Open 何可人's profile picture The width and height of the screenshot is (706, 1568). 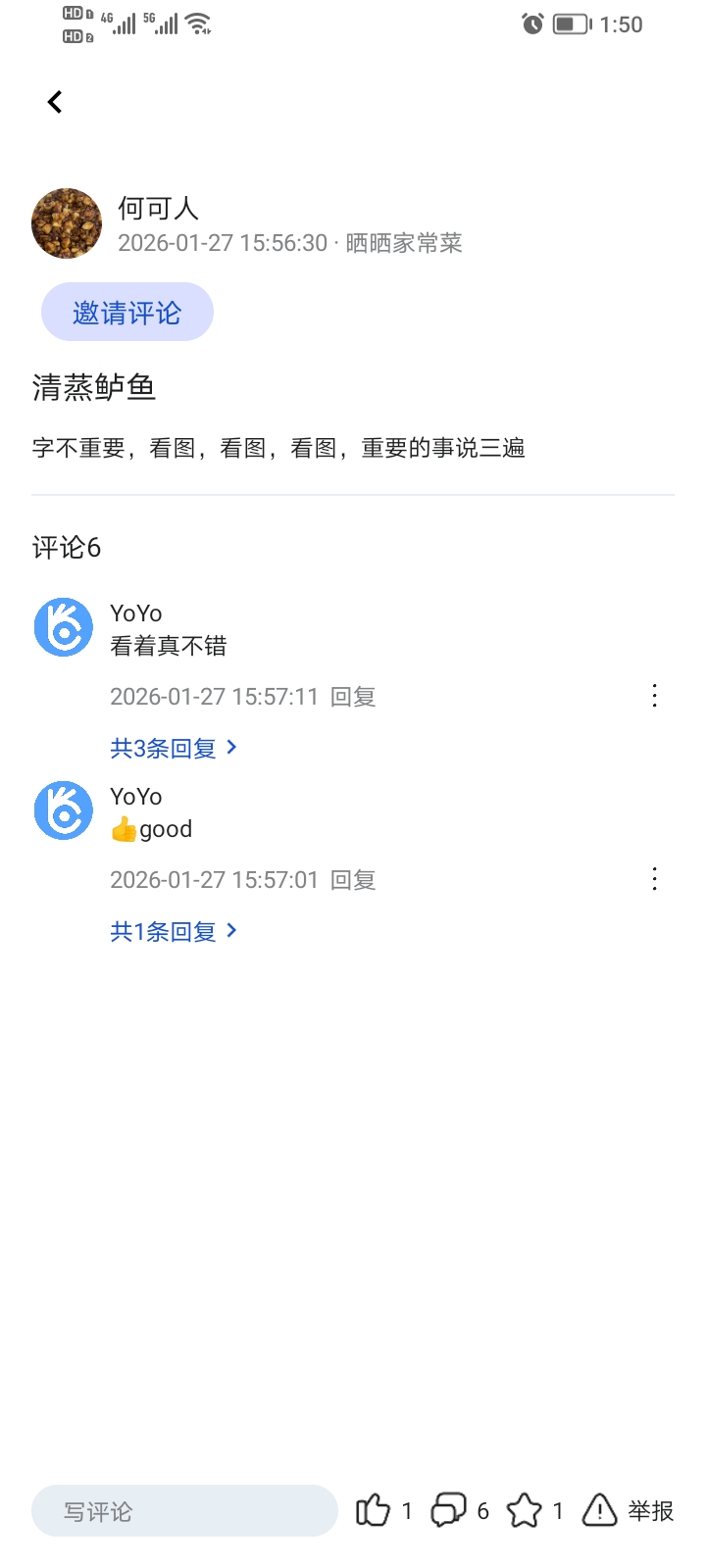tap(67, 223)
